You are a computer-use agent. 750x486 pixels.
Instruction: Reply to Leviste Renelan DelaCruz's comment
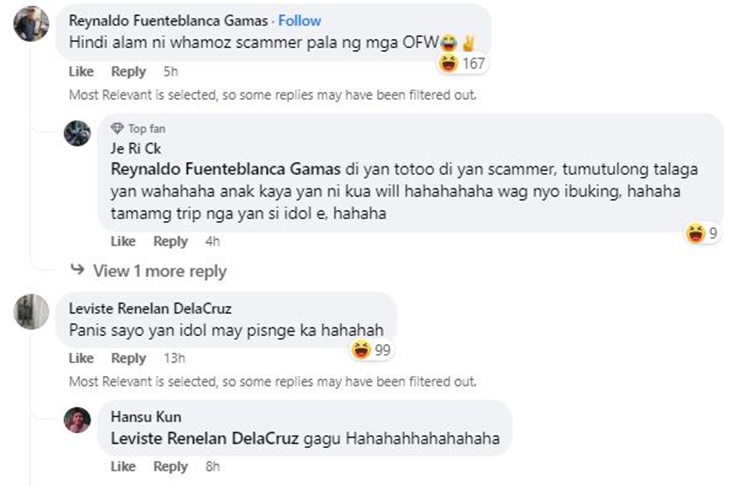point(128,358)
